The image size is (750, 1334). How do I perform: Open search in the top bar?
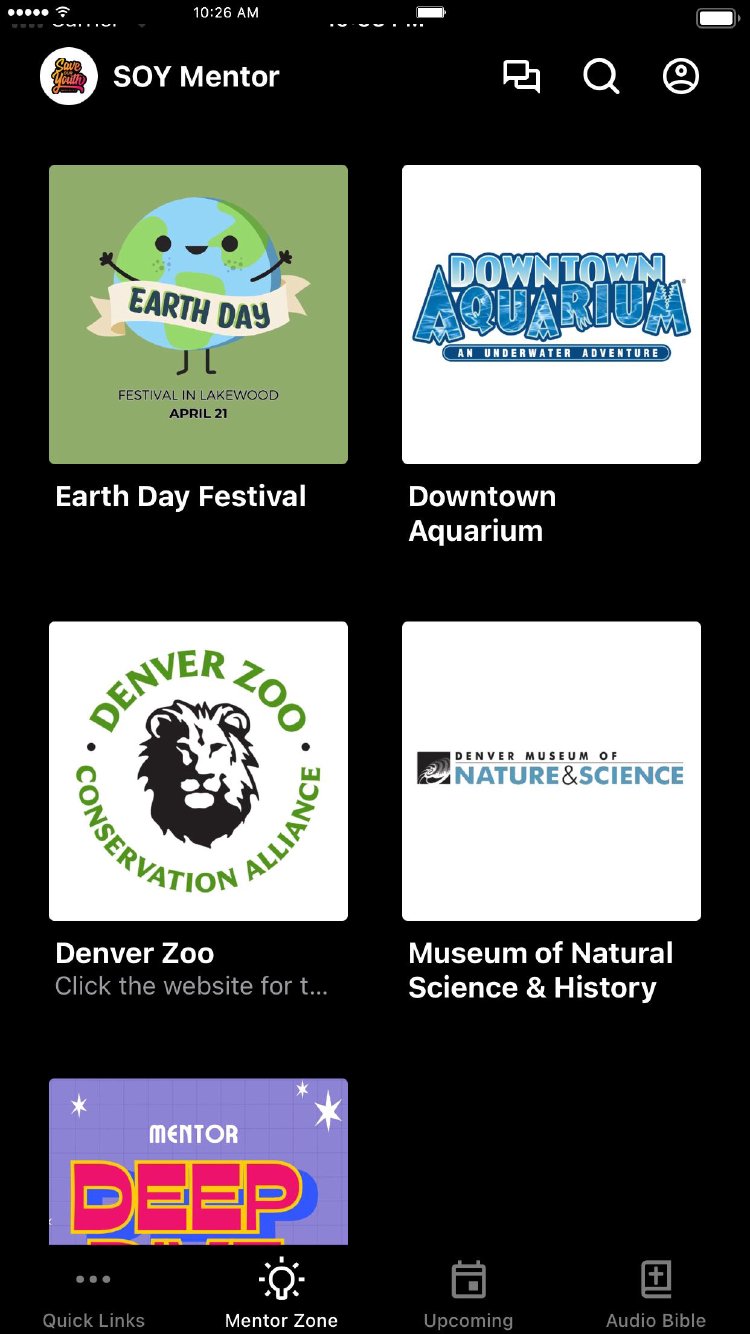coord(601,77)
